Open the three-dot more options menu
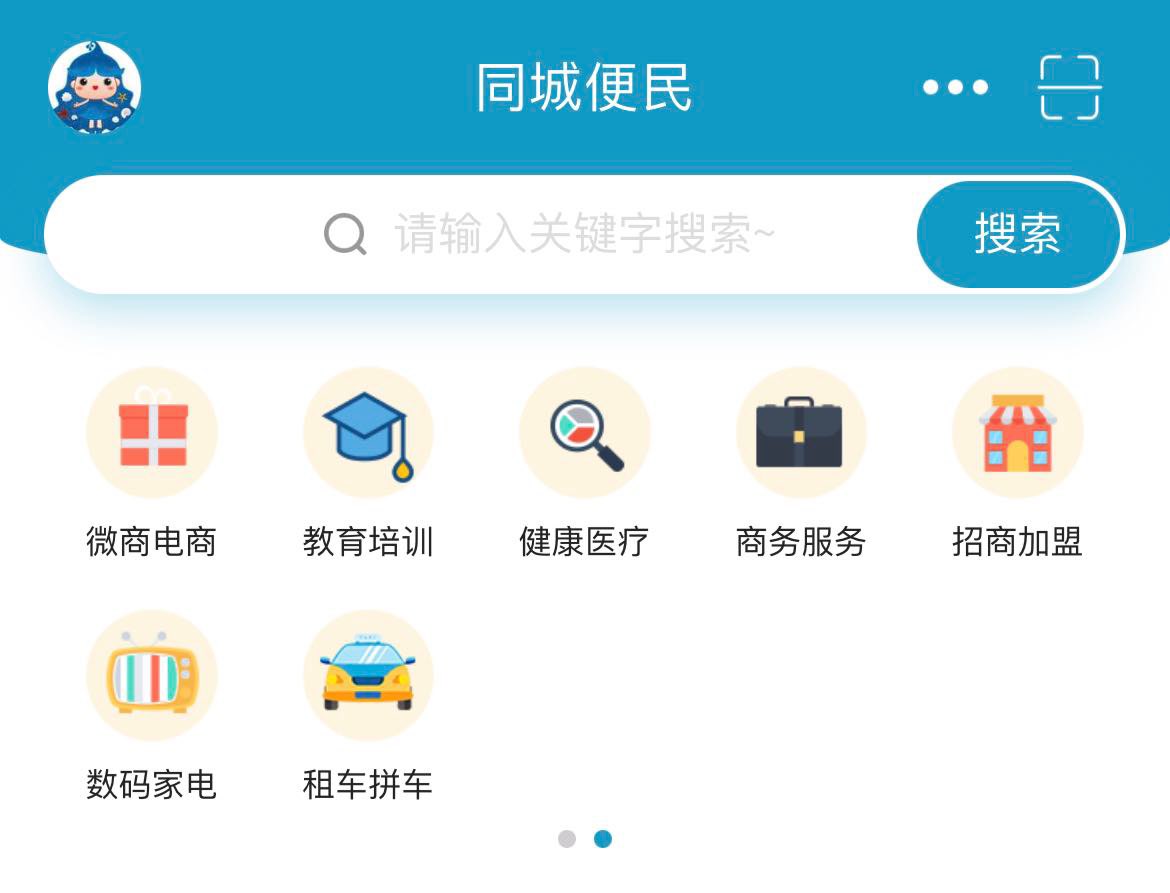The image size is (1170, 893). (x=955, y=88)
